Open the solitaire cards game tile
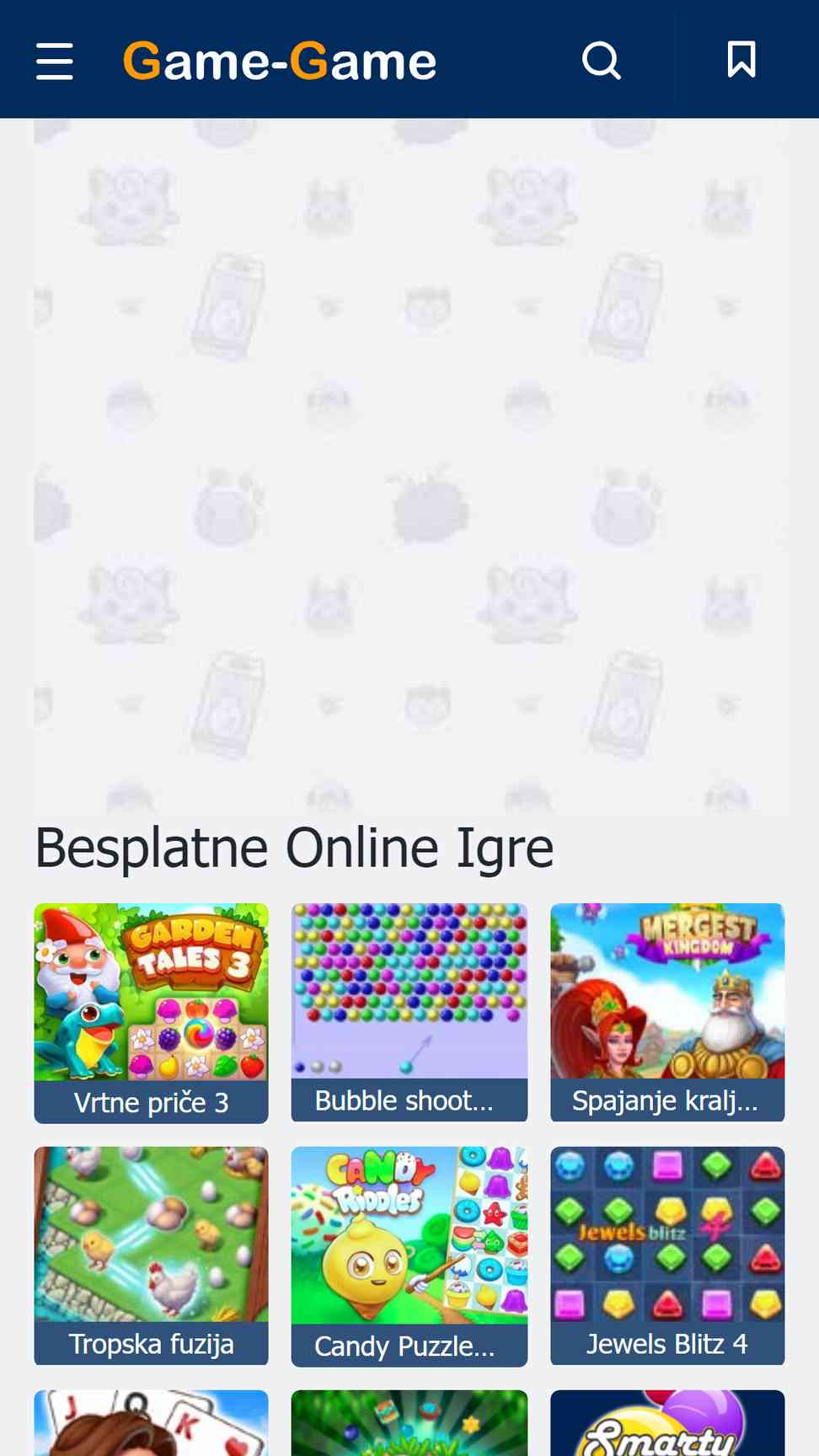Screen dimensions: 819x1456 [151, 1423]
